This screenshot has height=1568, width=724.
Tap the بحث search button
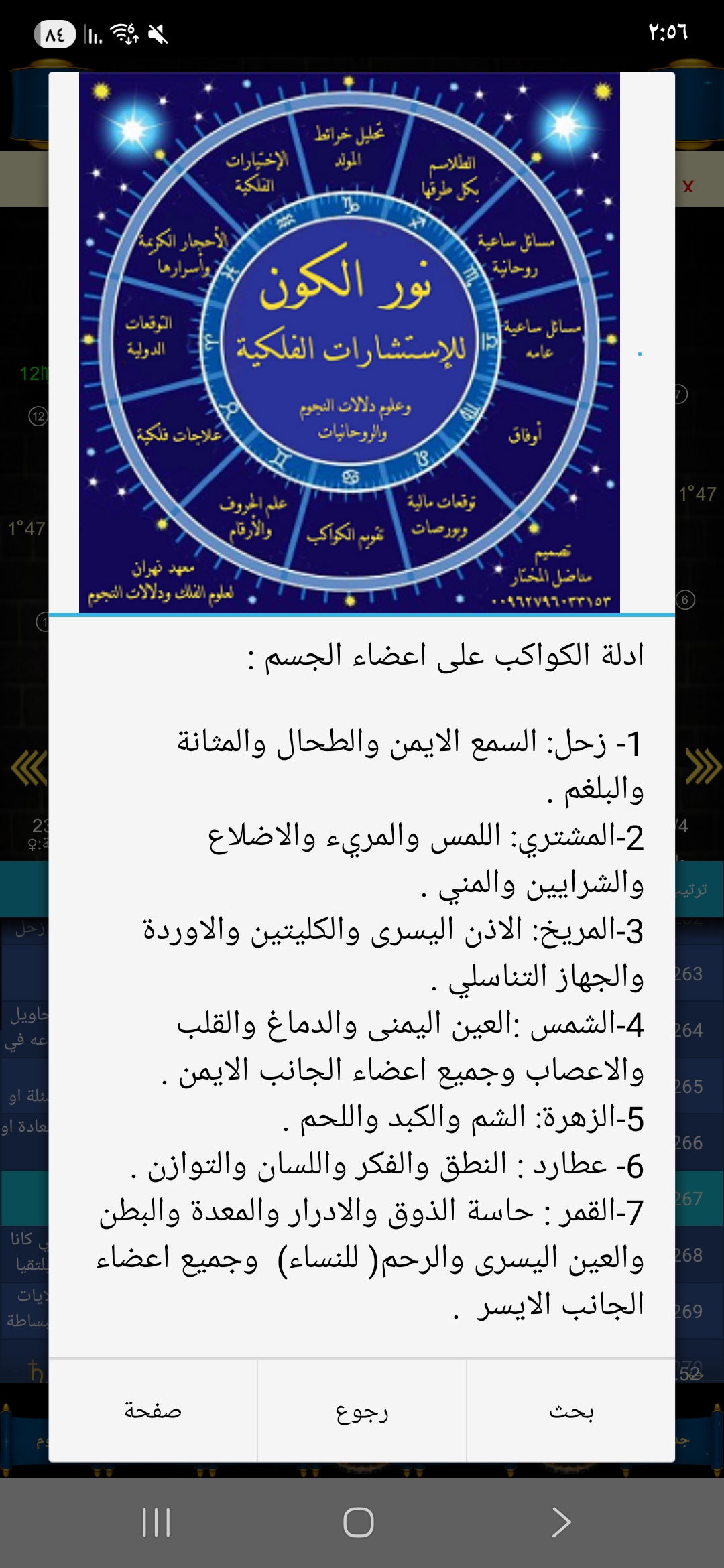point(571,1411)
